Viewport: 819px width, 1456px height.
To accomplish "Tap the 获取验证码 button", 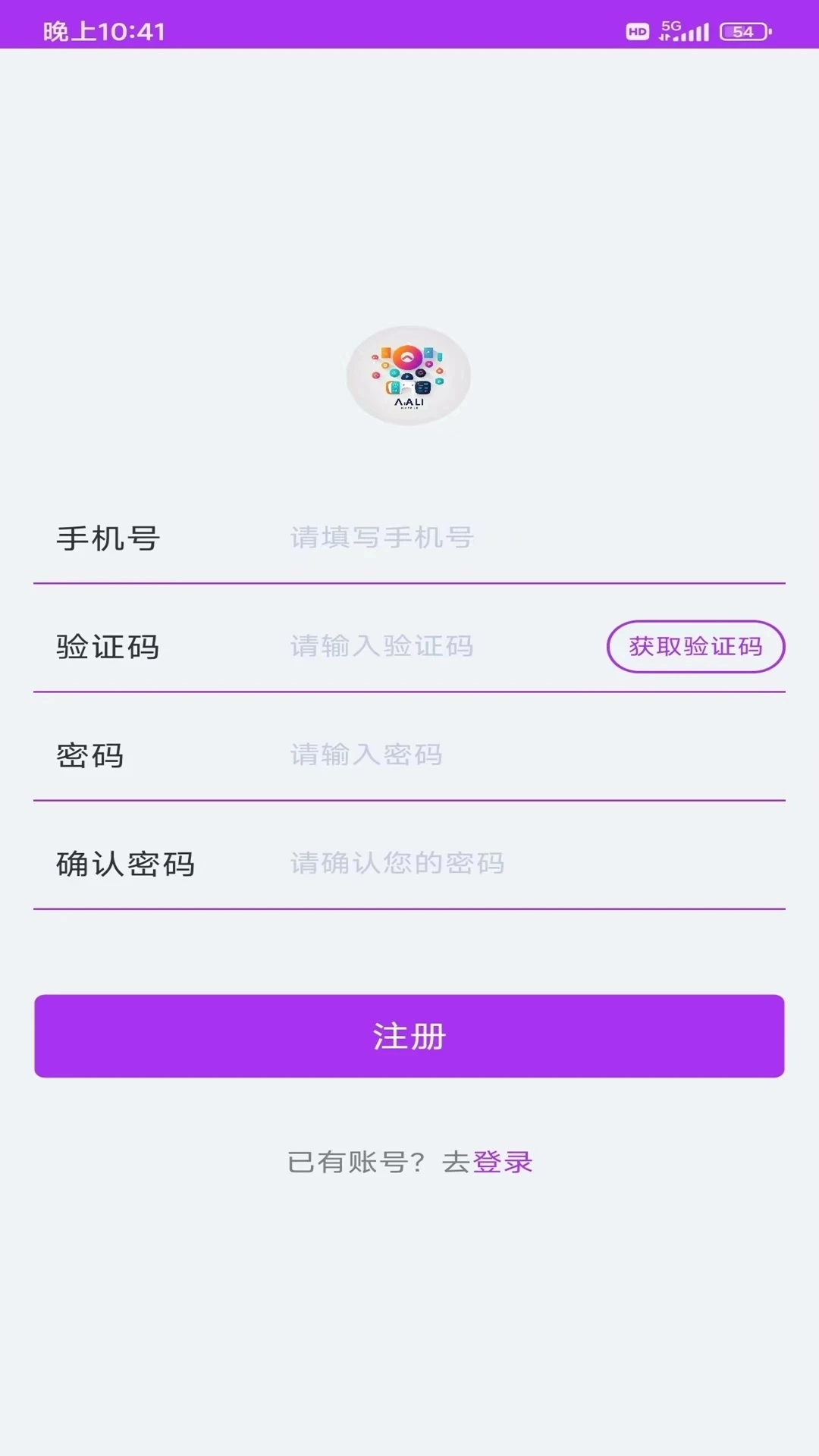I will [696, 646].
